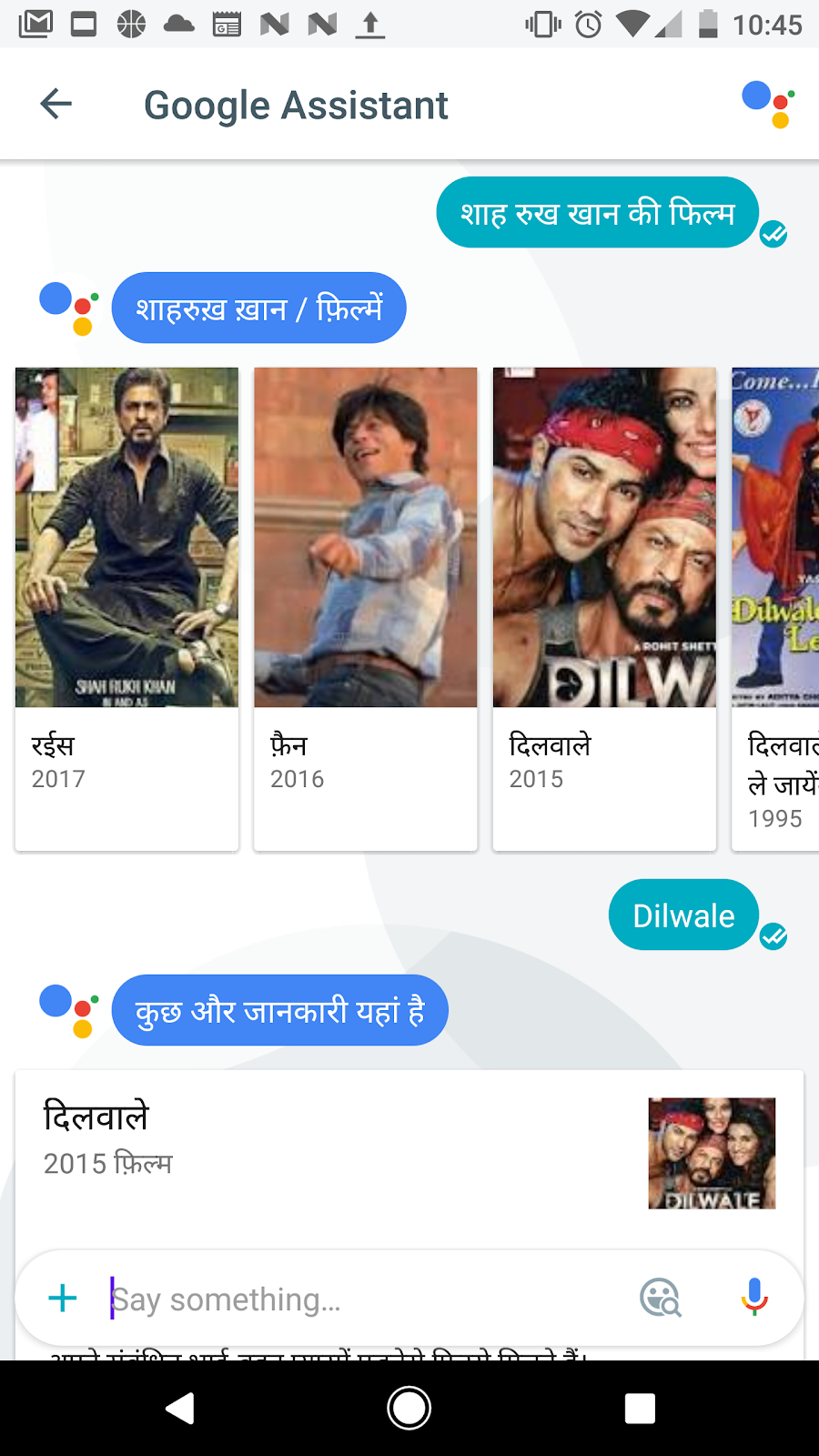This screenshot has height=1456, width=819.
Task: Open the फ़ैन 2016 movie card
Action: 365,608
